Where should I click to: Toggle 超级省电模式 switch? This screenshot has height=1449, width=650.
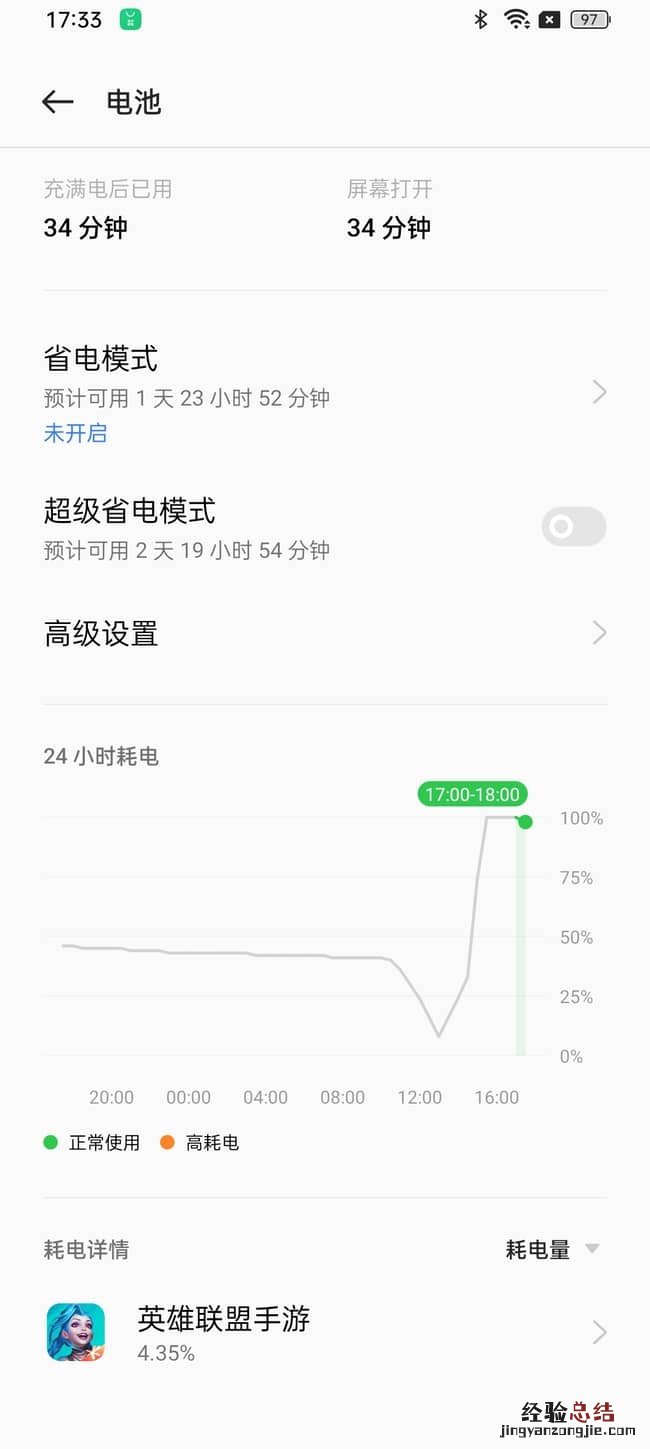573,526
